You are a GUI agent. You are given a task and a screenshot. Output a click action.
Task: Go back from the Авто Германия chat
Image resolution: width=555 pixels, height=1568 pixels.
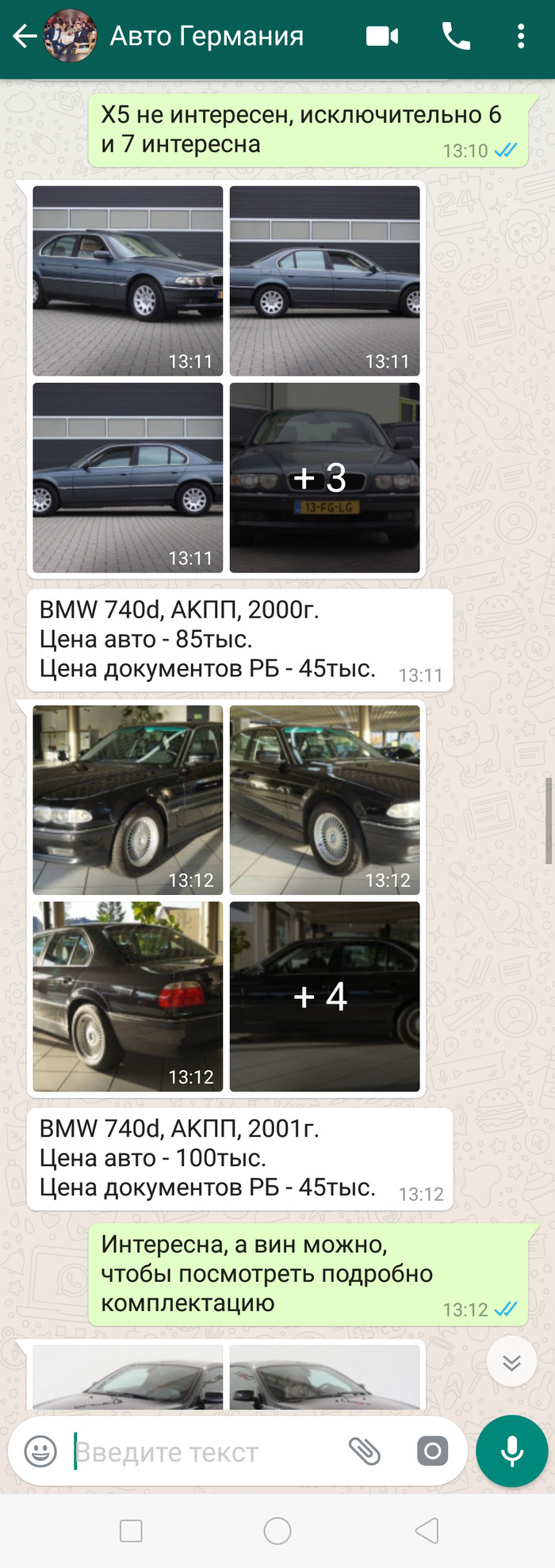24,36
